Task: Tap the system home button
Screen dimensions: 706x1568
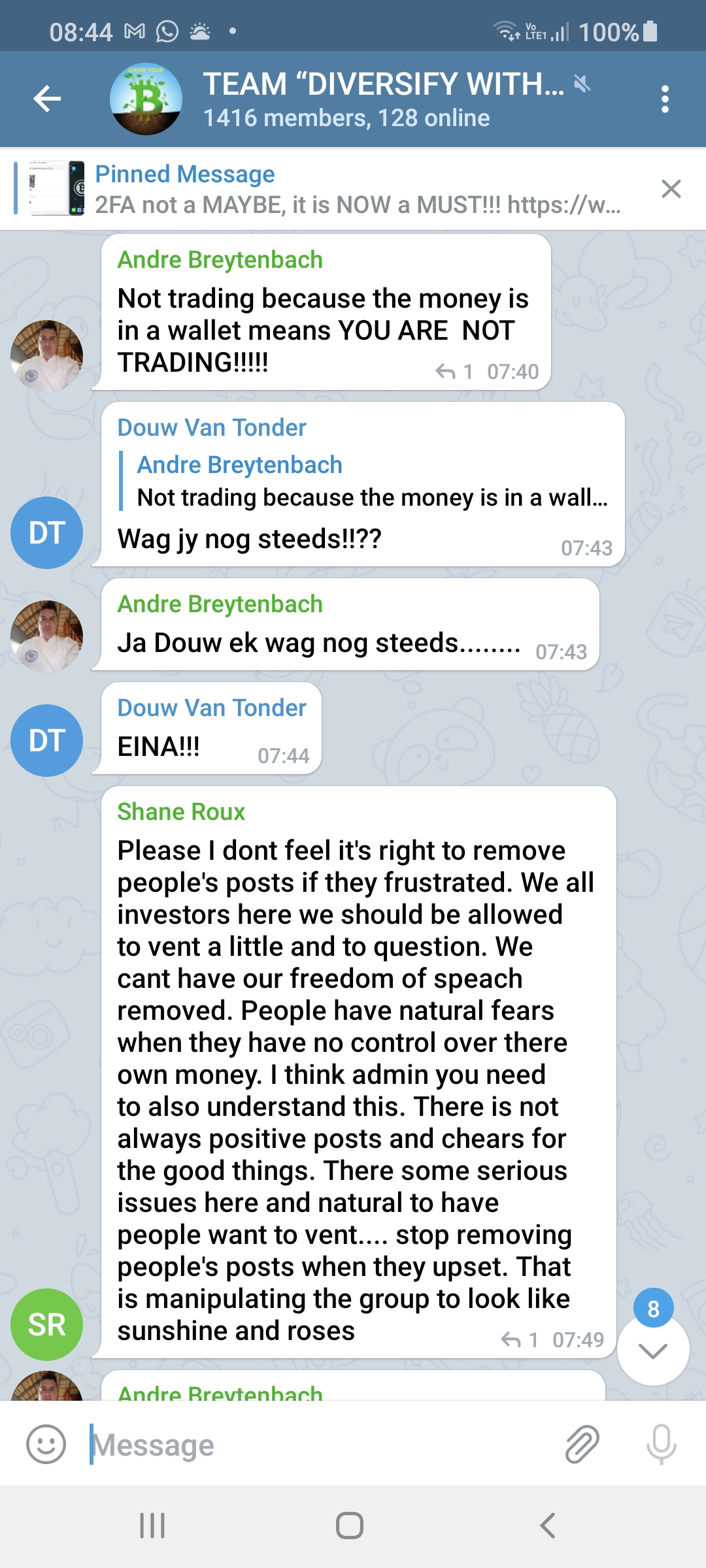Action: (x=350, y=1526)
